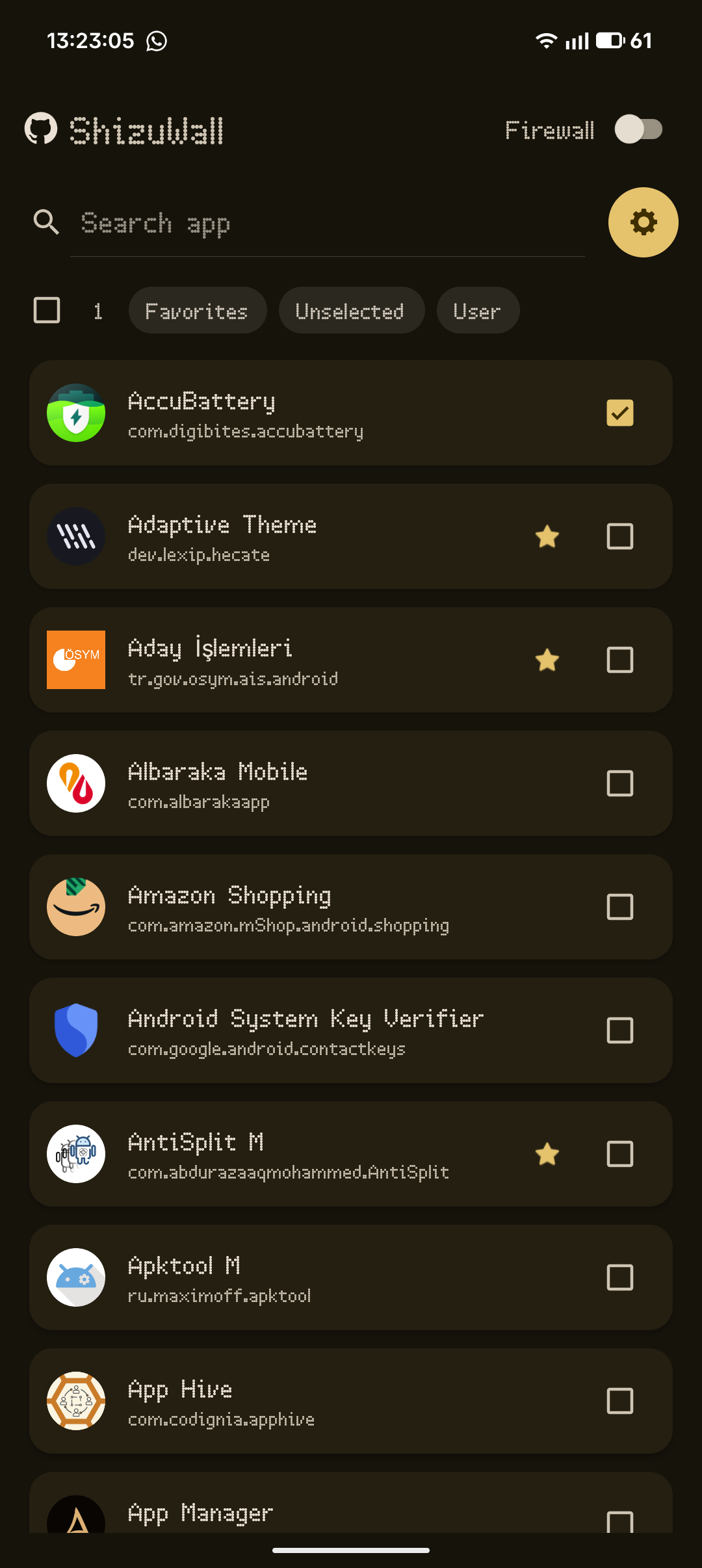Open the Favorites filter chip
This screenshot has height=1568, width=702.
(x=197, y=311)
